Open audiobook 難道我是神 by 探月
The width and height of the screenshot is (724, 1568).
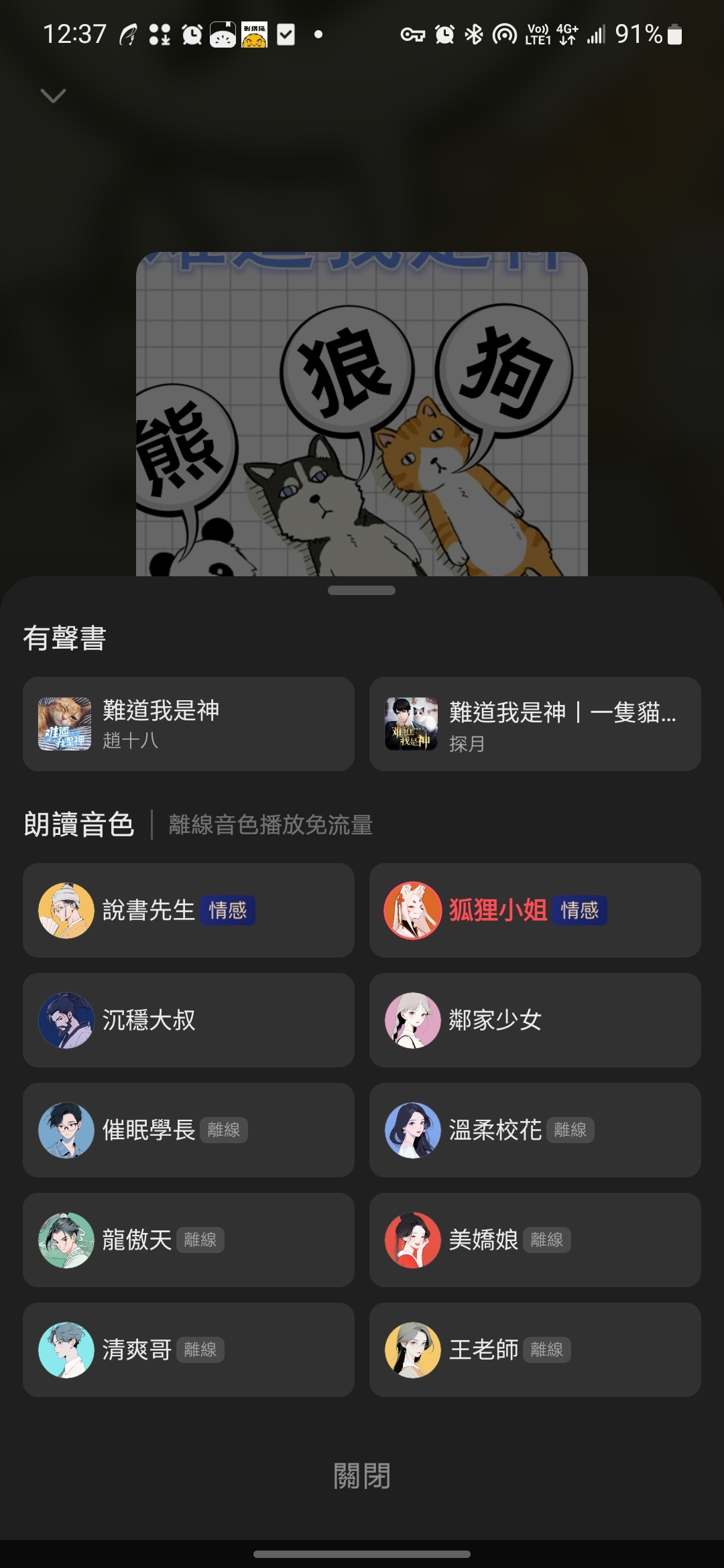click(x=534, y=724)
